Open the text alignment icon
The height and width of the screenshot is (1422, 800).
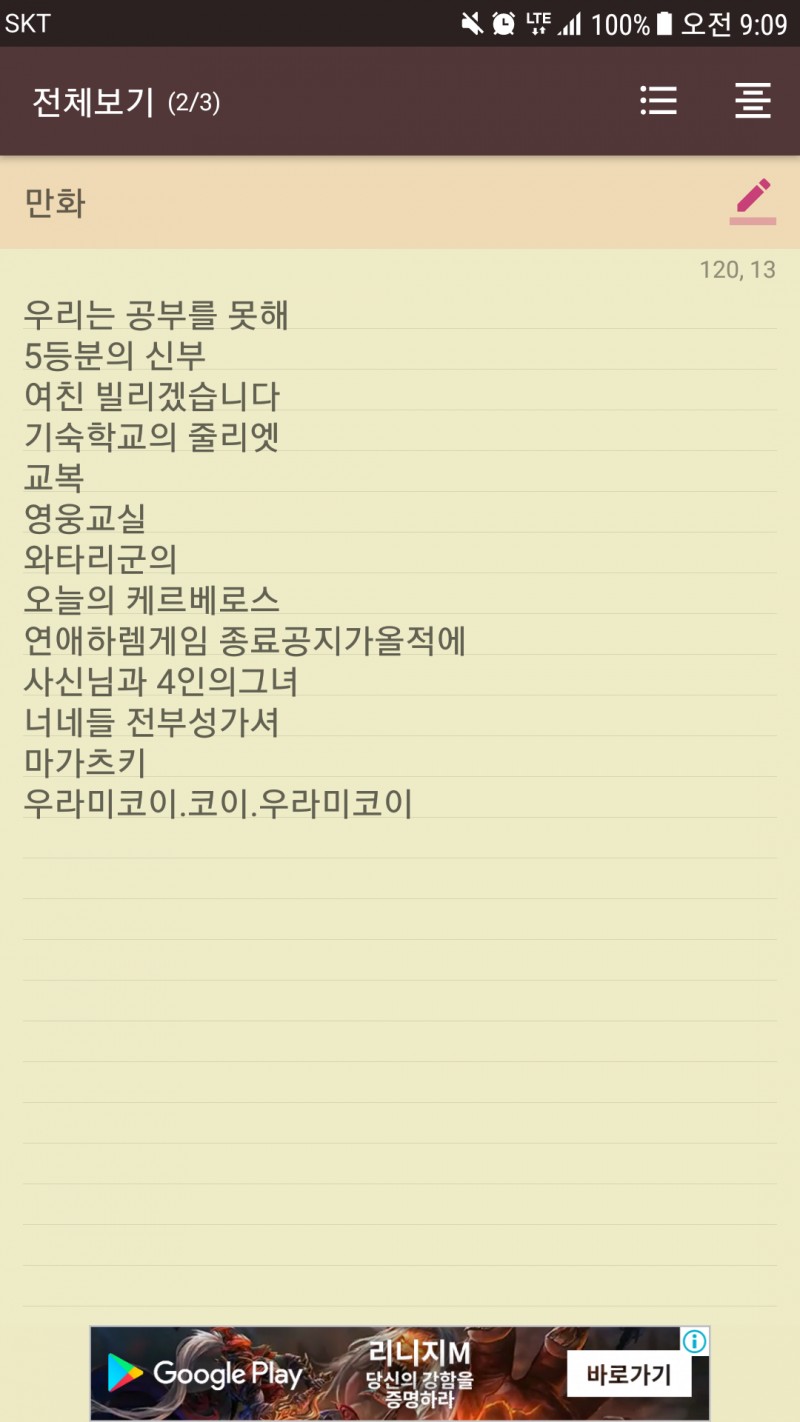[753, 101]
